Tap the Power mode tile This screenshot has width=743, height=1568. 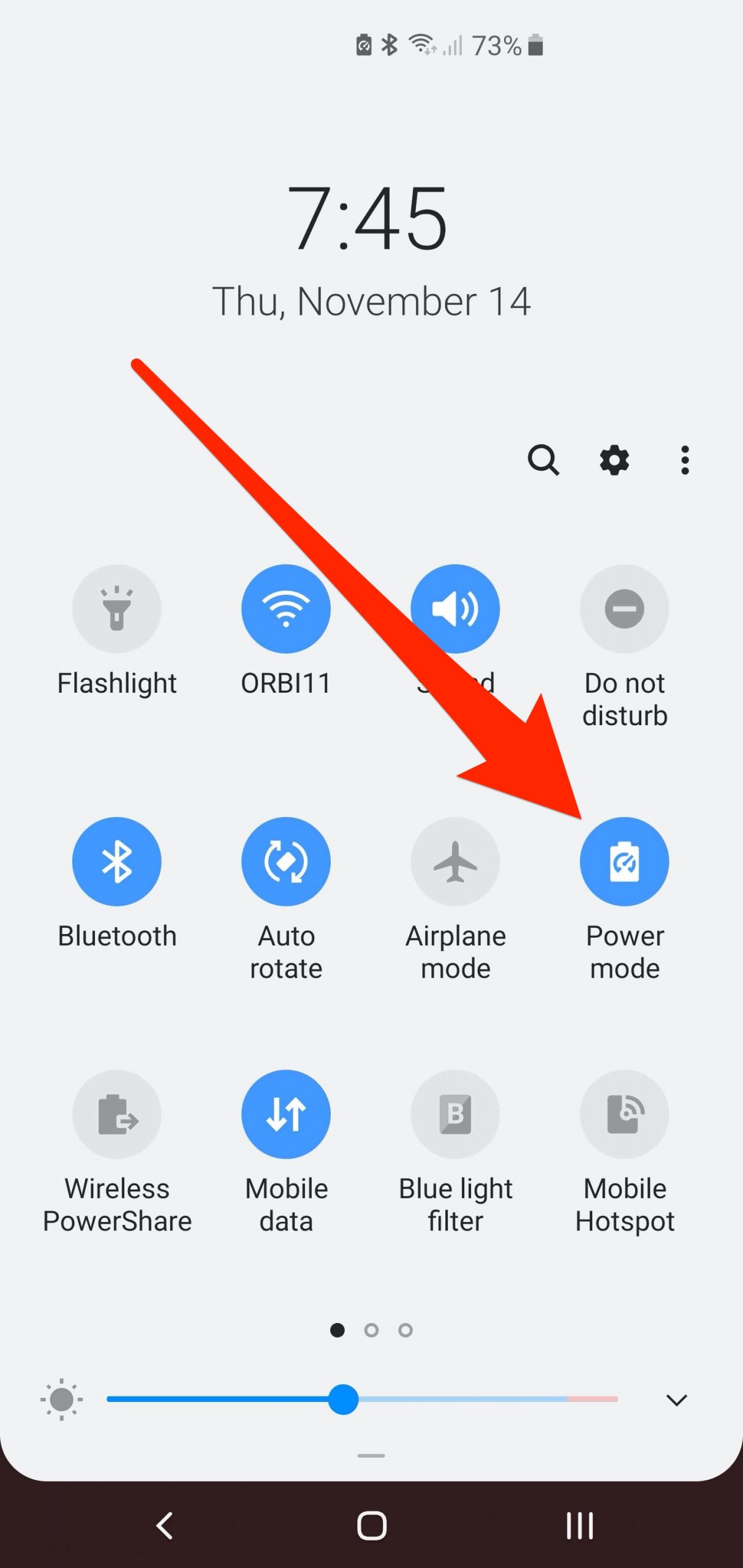pyautogui.click(x=624, y=861)
